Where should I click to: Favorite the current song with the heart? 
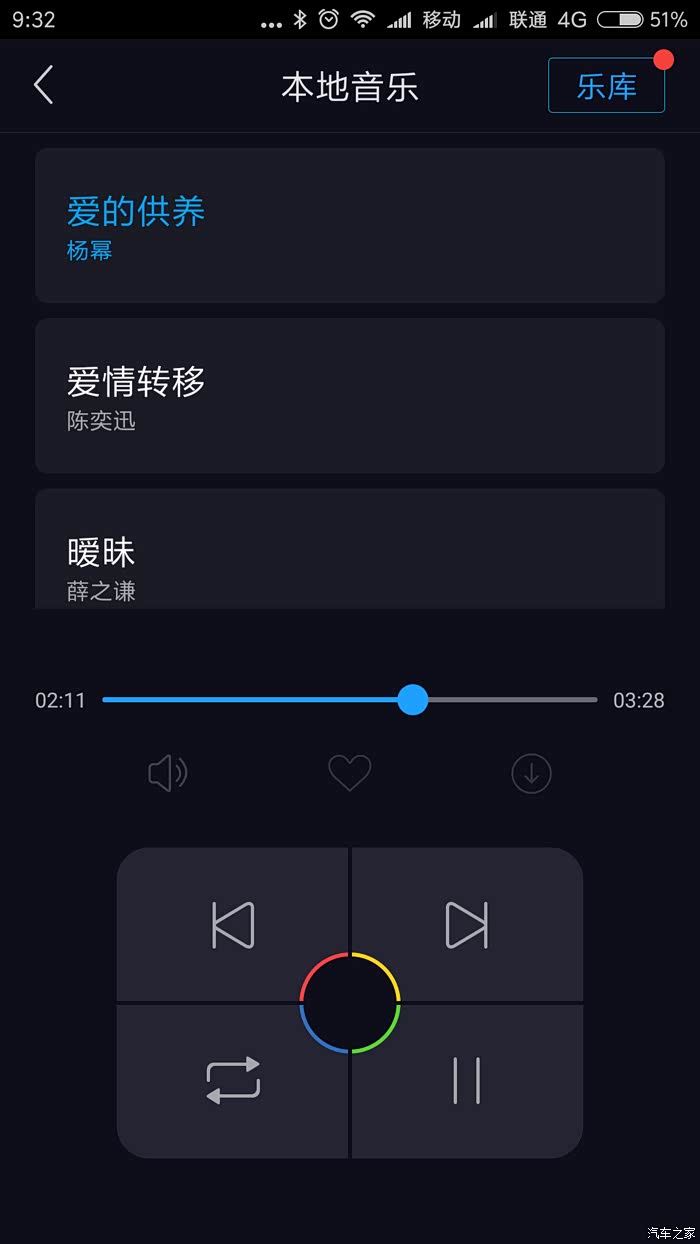tap(350, 773)
